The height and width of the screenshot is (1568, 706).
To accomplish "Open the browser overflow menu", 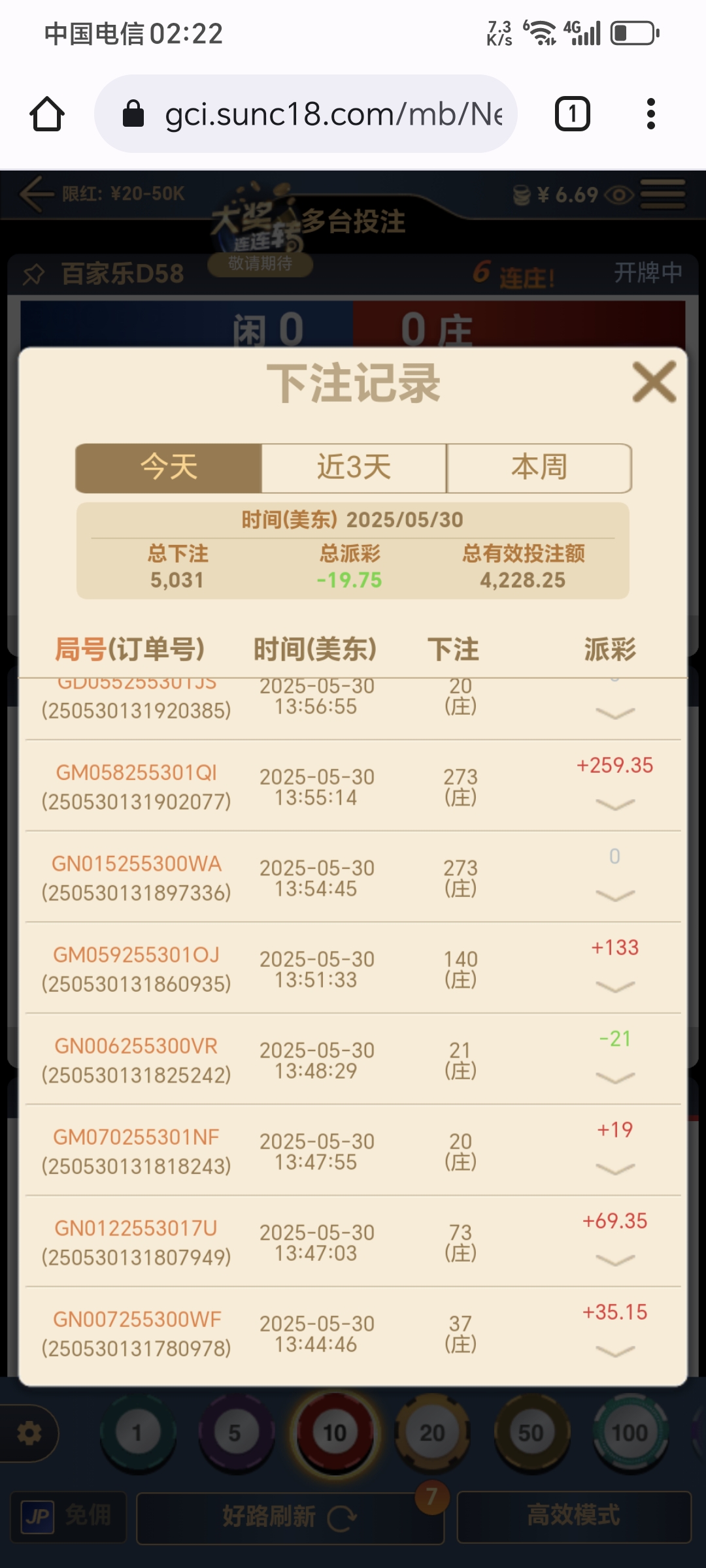I will tap(650, 114).
